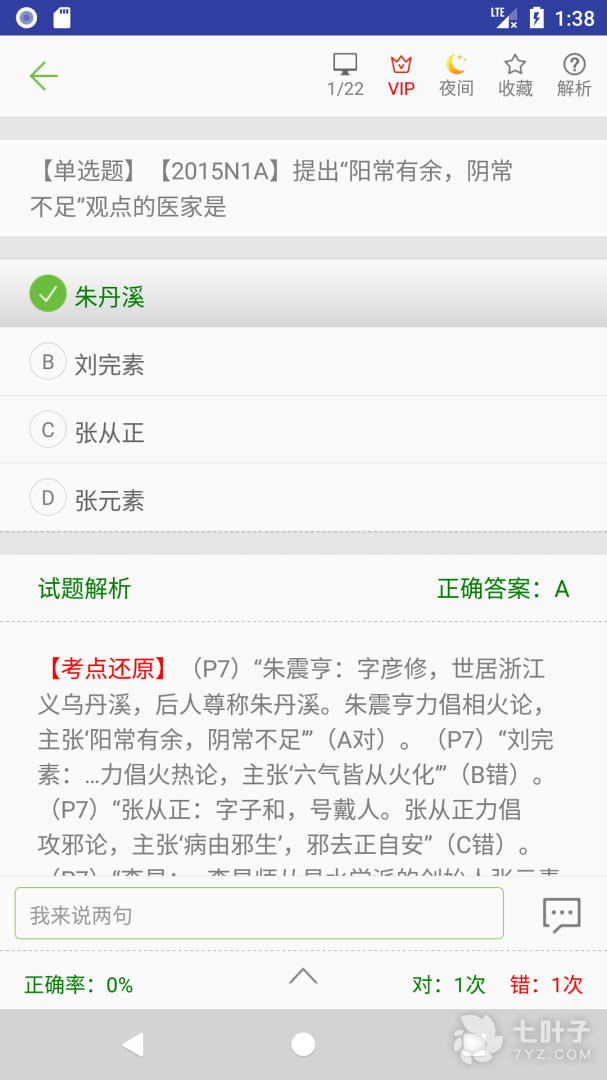This screenshot has width=607, height=1080.
Task: Open 解析 explanation help icon
Action: [574, 75]
